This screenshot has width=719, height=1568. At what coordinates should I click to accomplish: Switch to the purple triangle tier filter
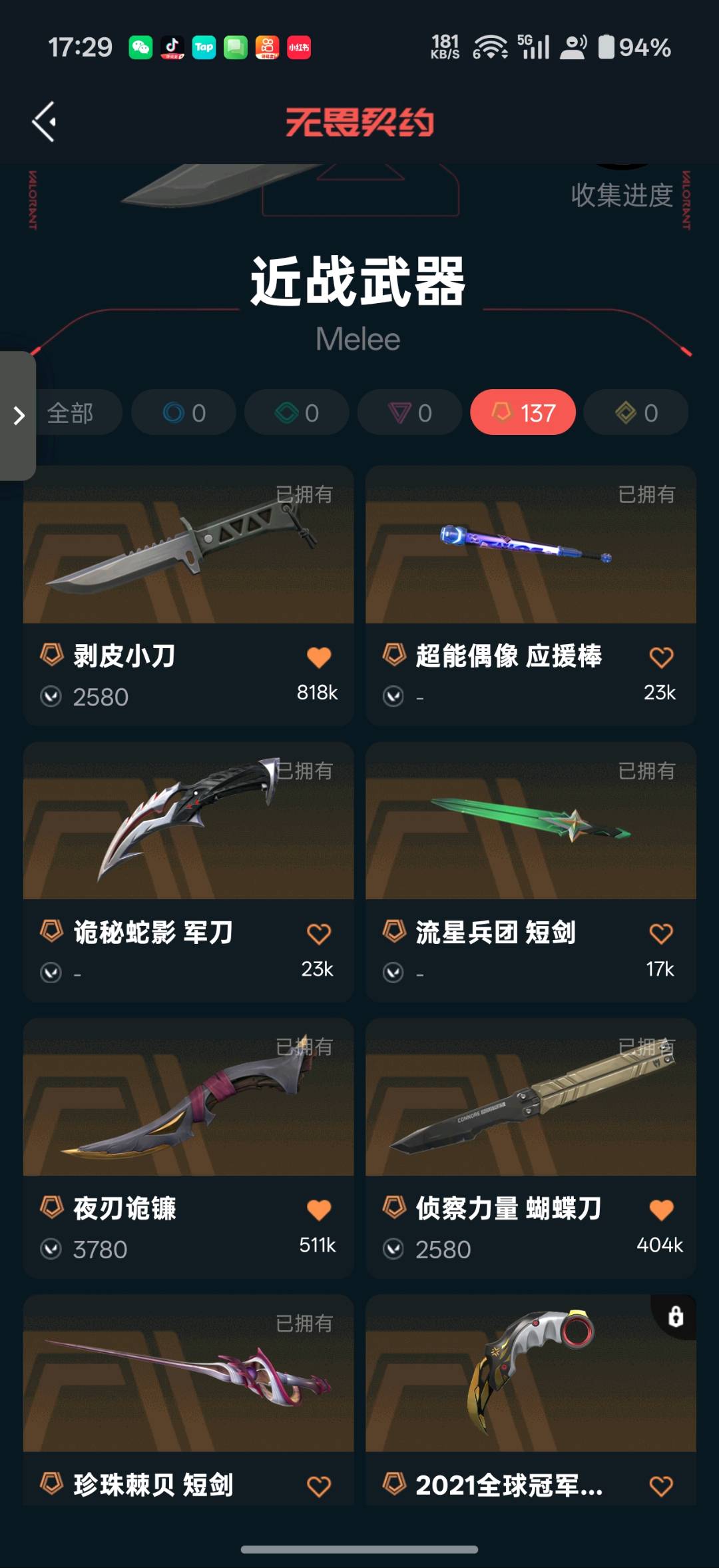point(410,413)
